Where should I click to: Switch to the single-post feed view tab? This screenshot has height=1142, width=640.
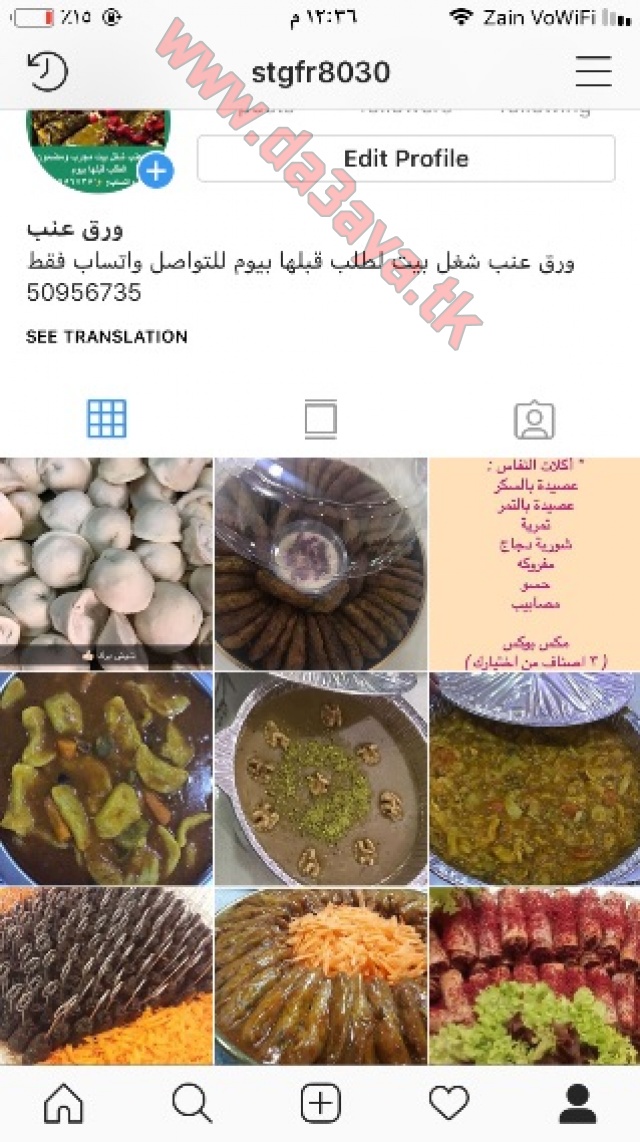pos(320,419)
